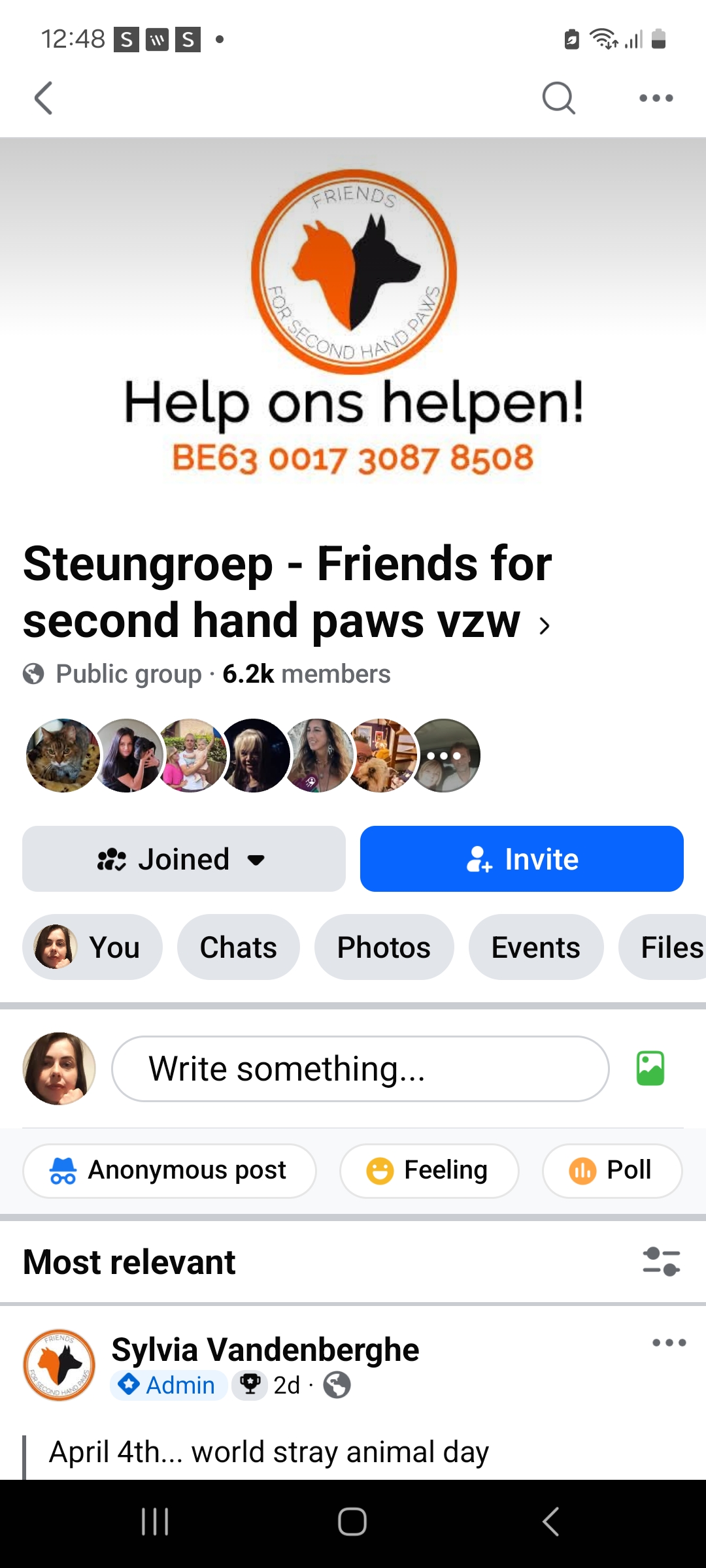Open the You chip
This screenshot has width=706, height=1568.
tap(92, 947)
